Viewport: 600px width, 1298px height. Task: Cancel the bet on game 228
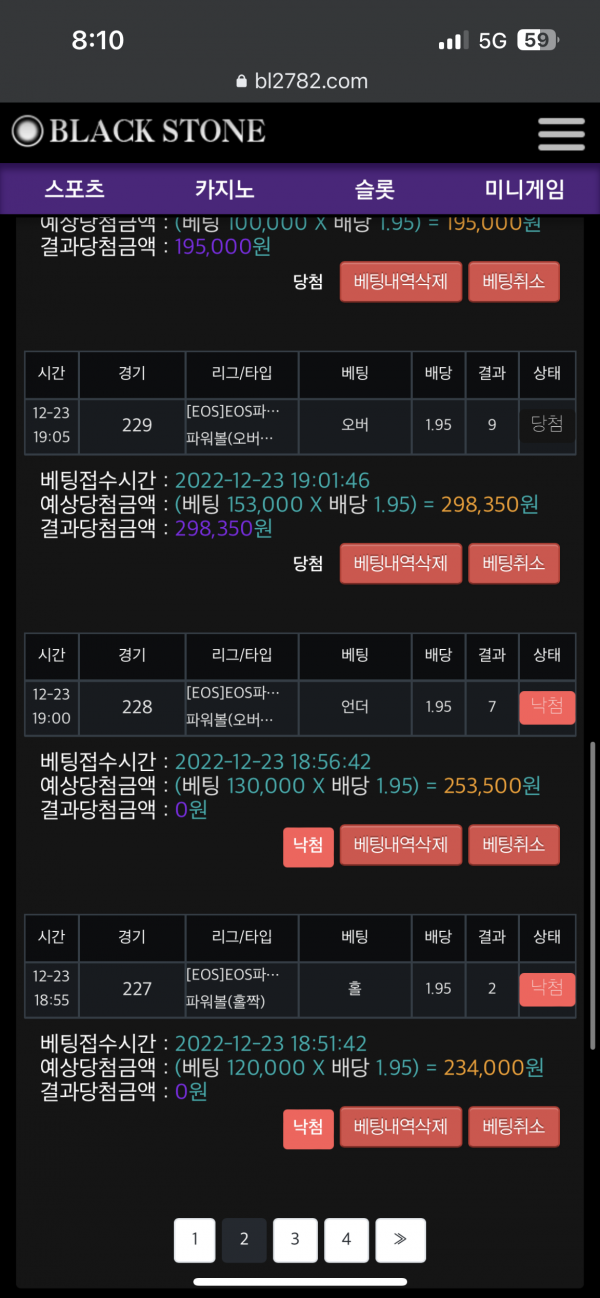click(514, 846)
